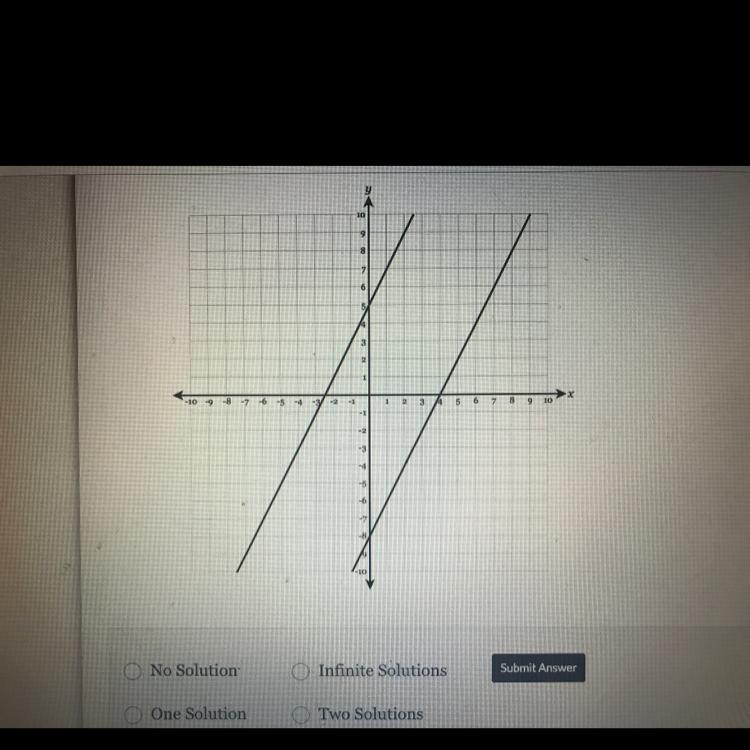Mark Two Solutions as the answer
The height and width of the screenshot is (750, 750).
coord(302,714)
